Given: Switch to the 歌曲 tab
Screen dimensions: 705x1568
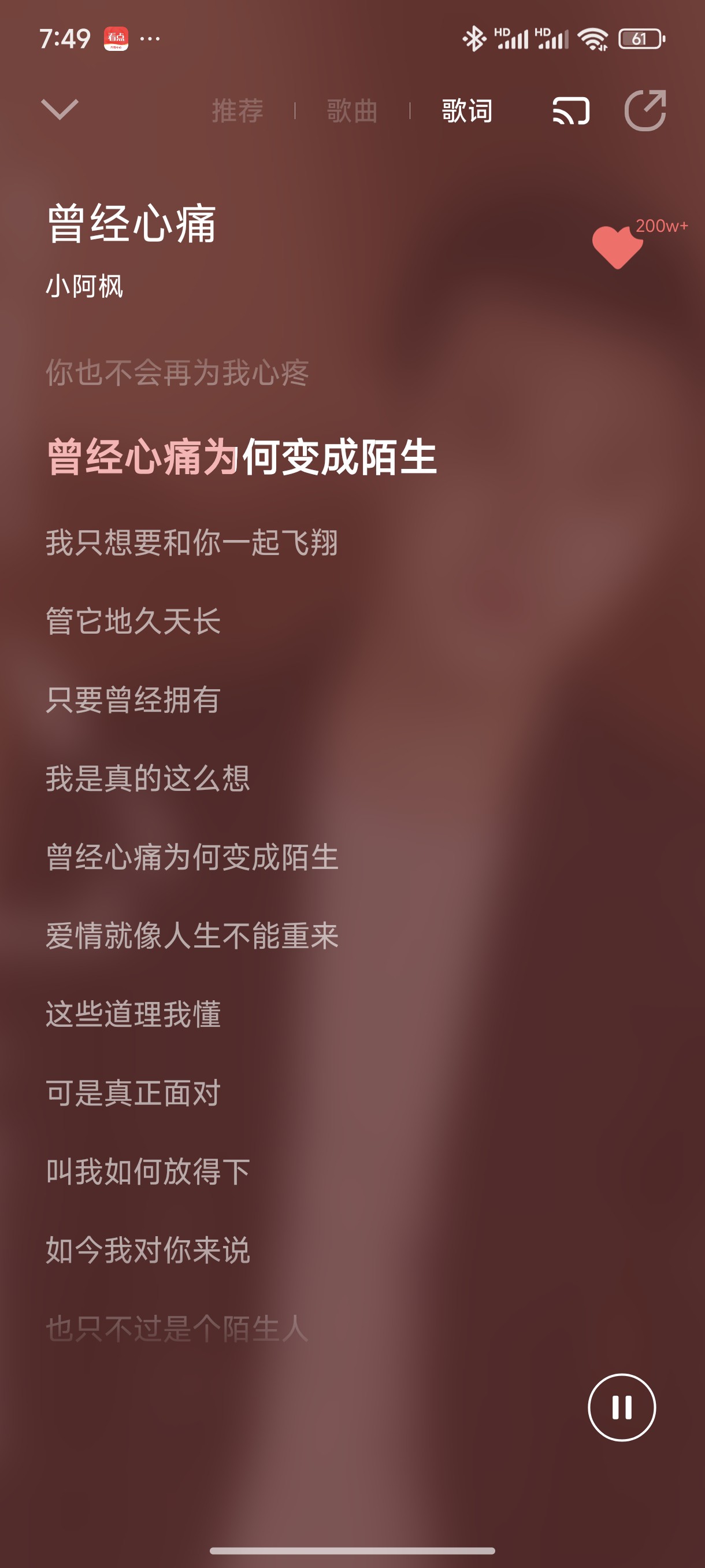Looking at the screenshot, I should tap(352, 111).
